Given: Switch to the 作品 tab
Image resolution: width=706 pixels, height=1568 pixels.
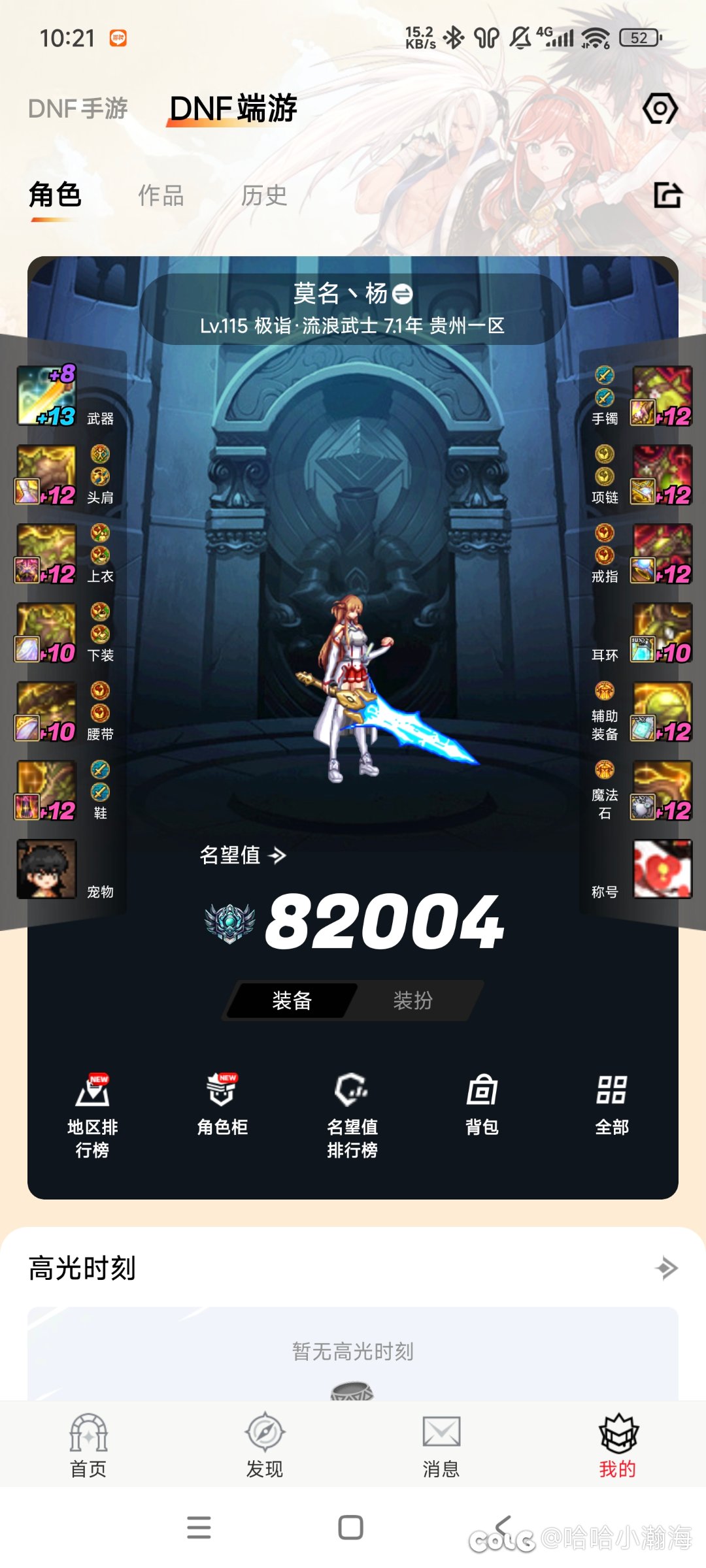Looking at the screenshot, I should [x=161, y=195].
